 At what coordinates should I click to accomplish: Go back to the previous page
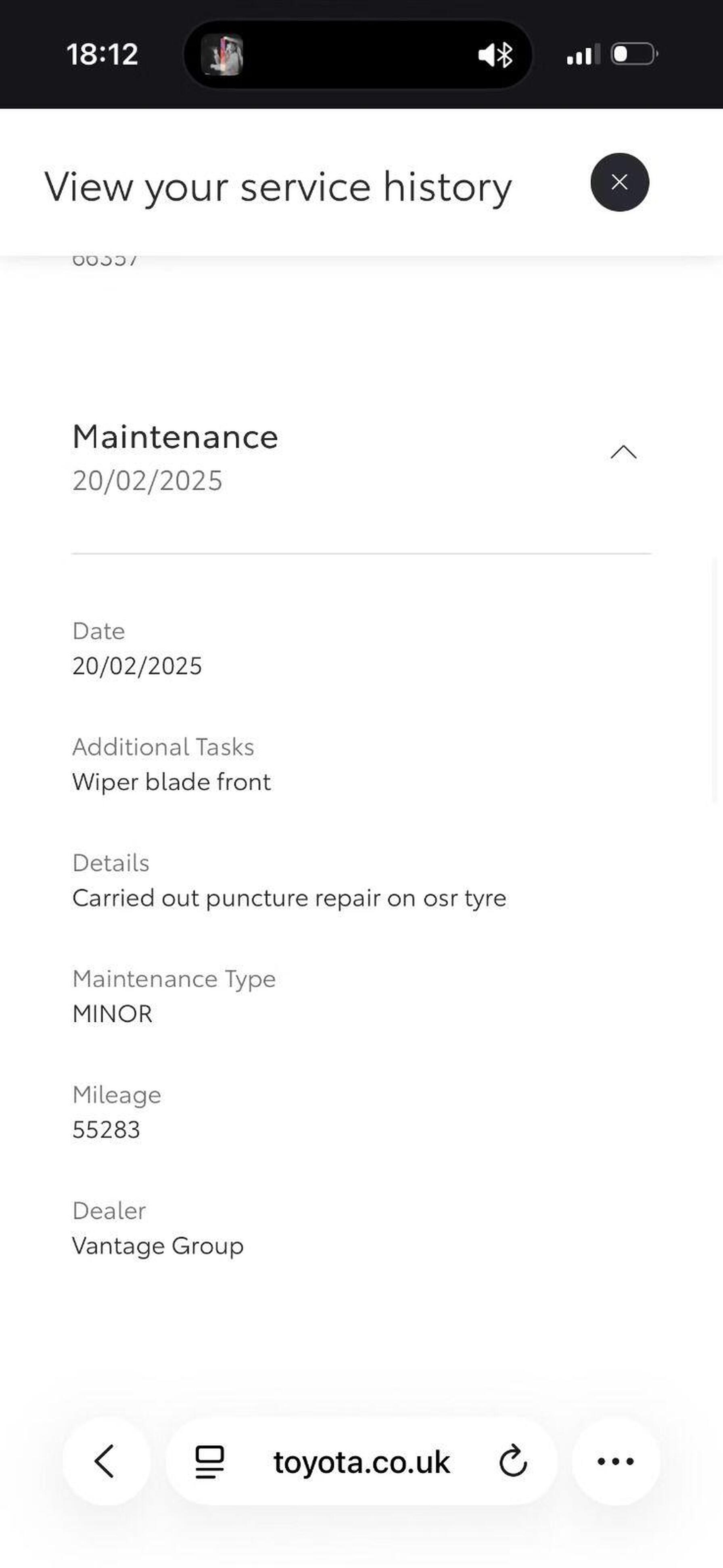[105, 1461]
